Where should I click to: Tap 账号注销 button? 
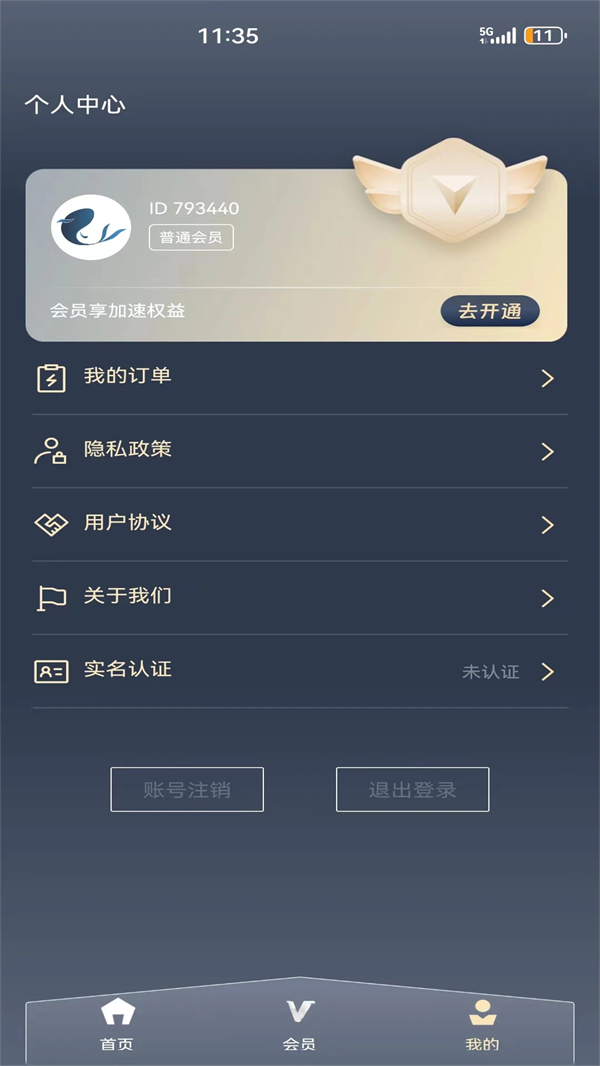[187, 789]
